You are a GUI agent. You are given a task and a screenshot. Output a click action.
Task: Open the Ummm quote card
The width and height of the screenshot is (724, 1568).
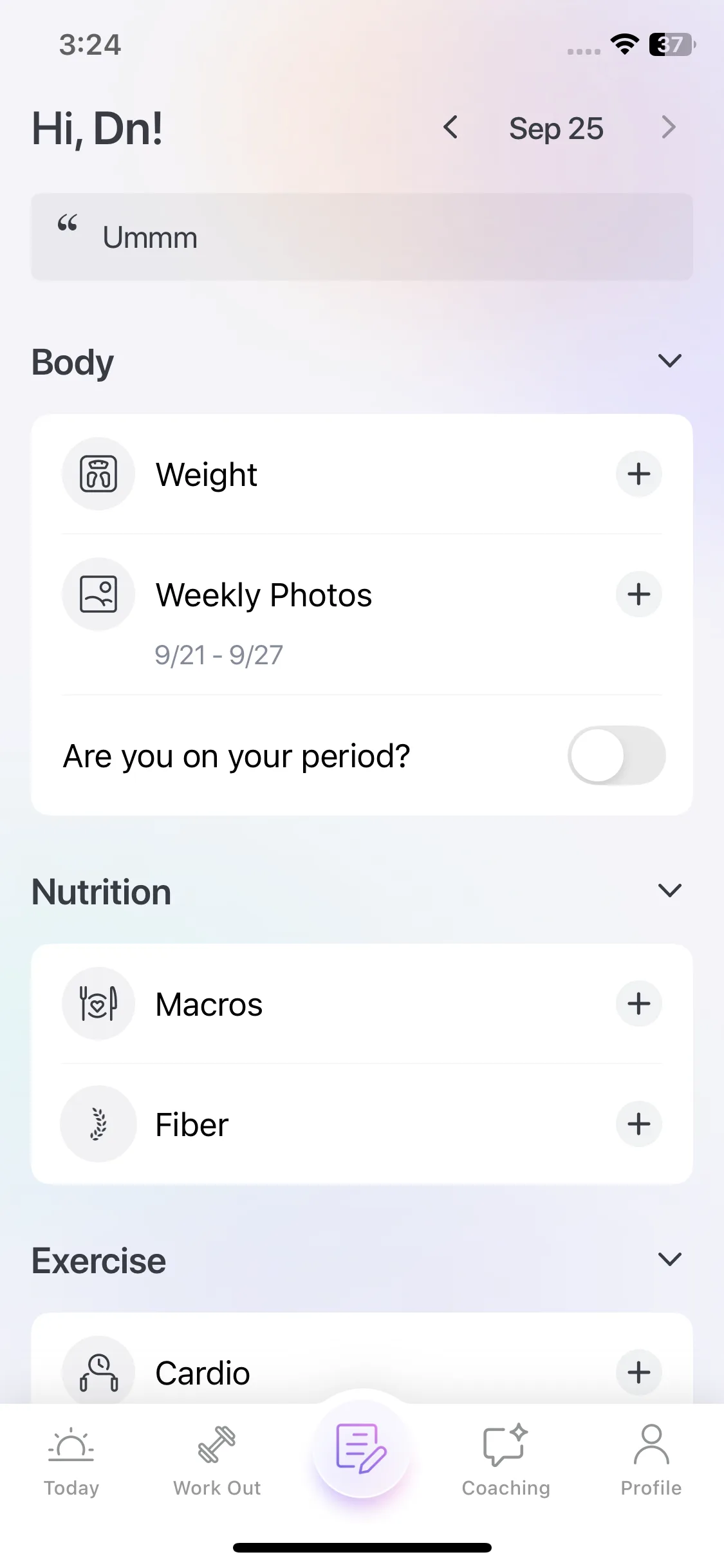[362, 237]
